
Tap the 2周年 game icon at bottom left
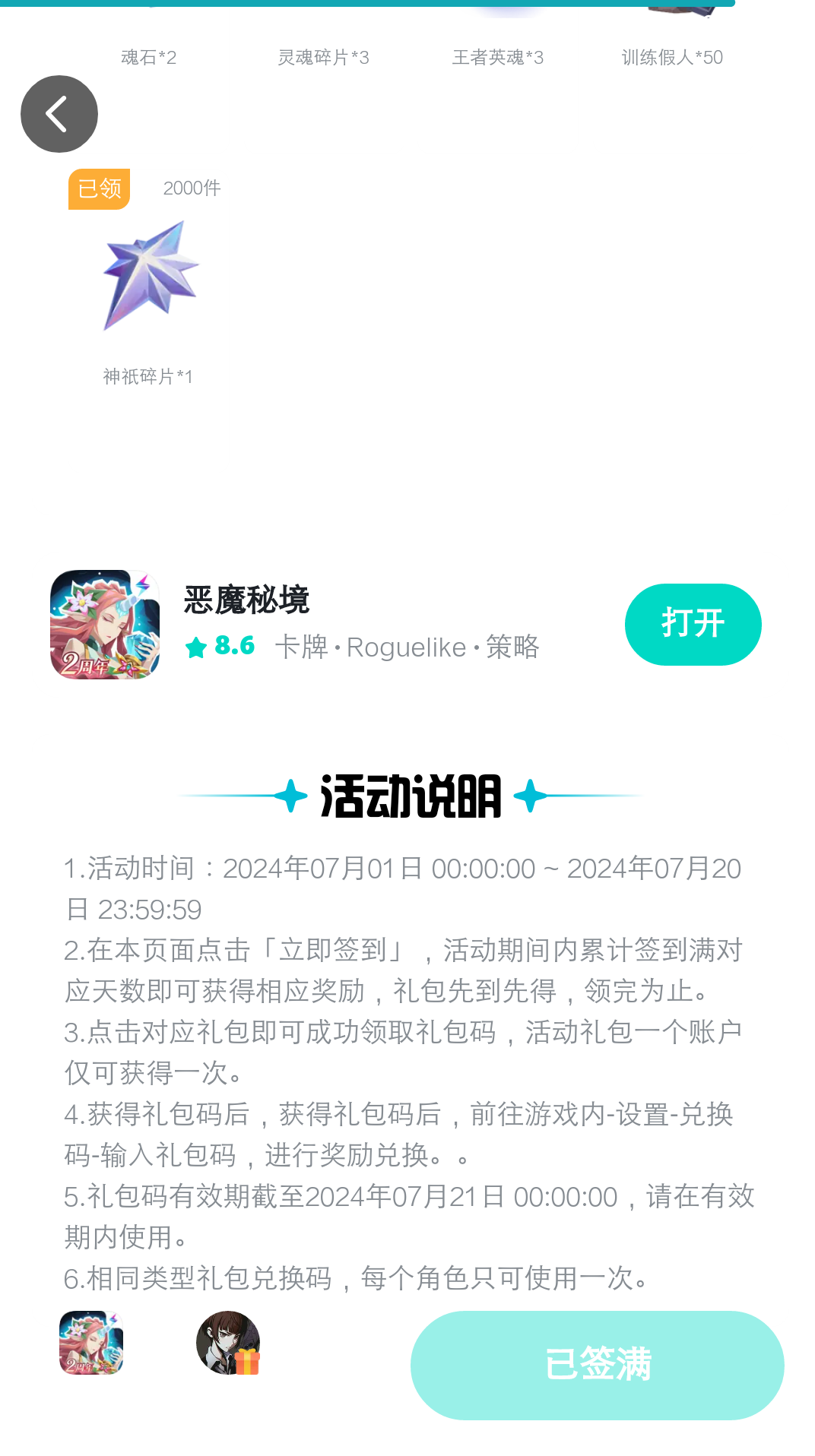[x=90, y=1344]
